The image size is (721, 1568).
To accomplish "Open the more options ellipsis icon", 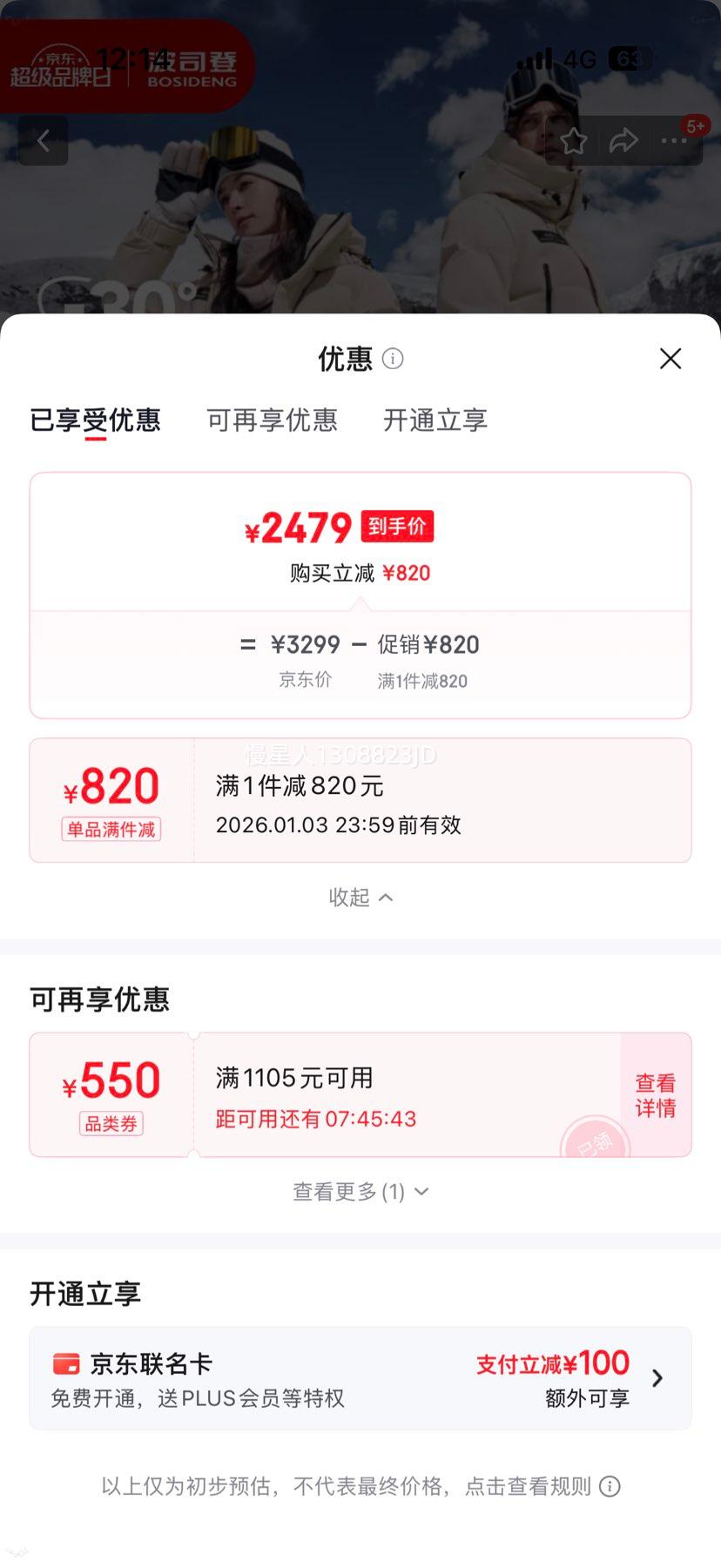I will tap(675, 141).
